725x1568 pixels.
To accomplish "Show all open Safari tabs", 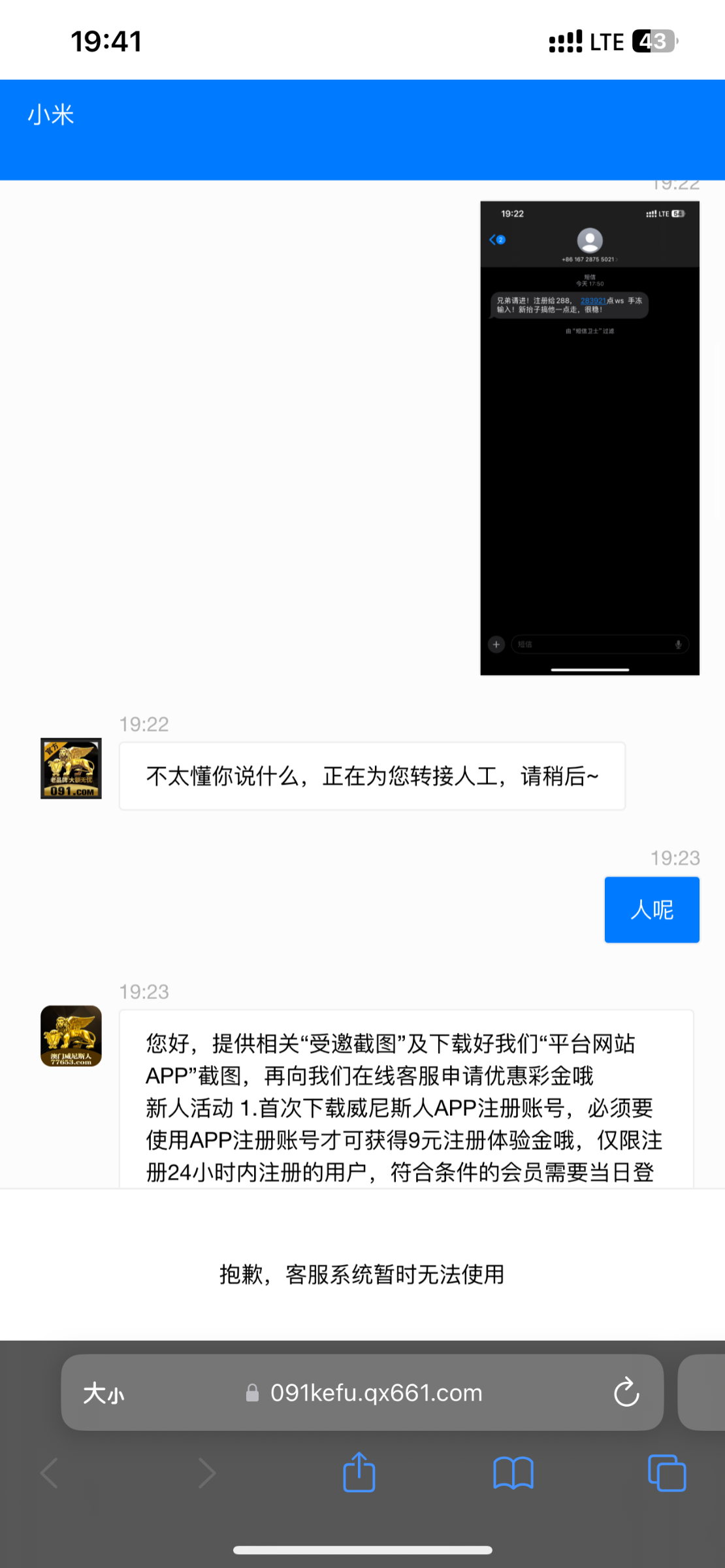I will click(x=666, y=1473).
